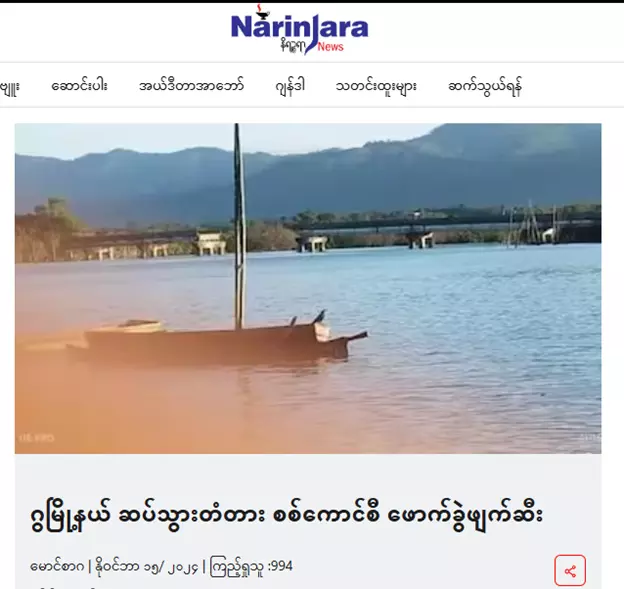
Task: Tap the Narinjara News logo to go home
Action: click(299, 30)
